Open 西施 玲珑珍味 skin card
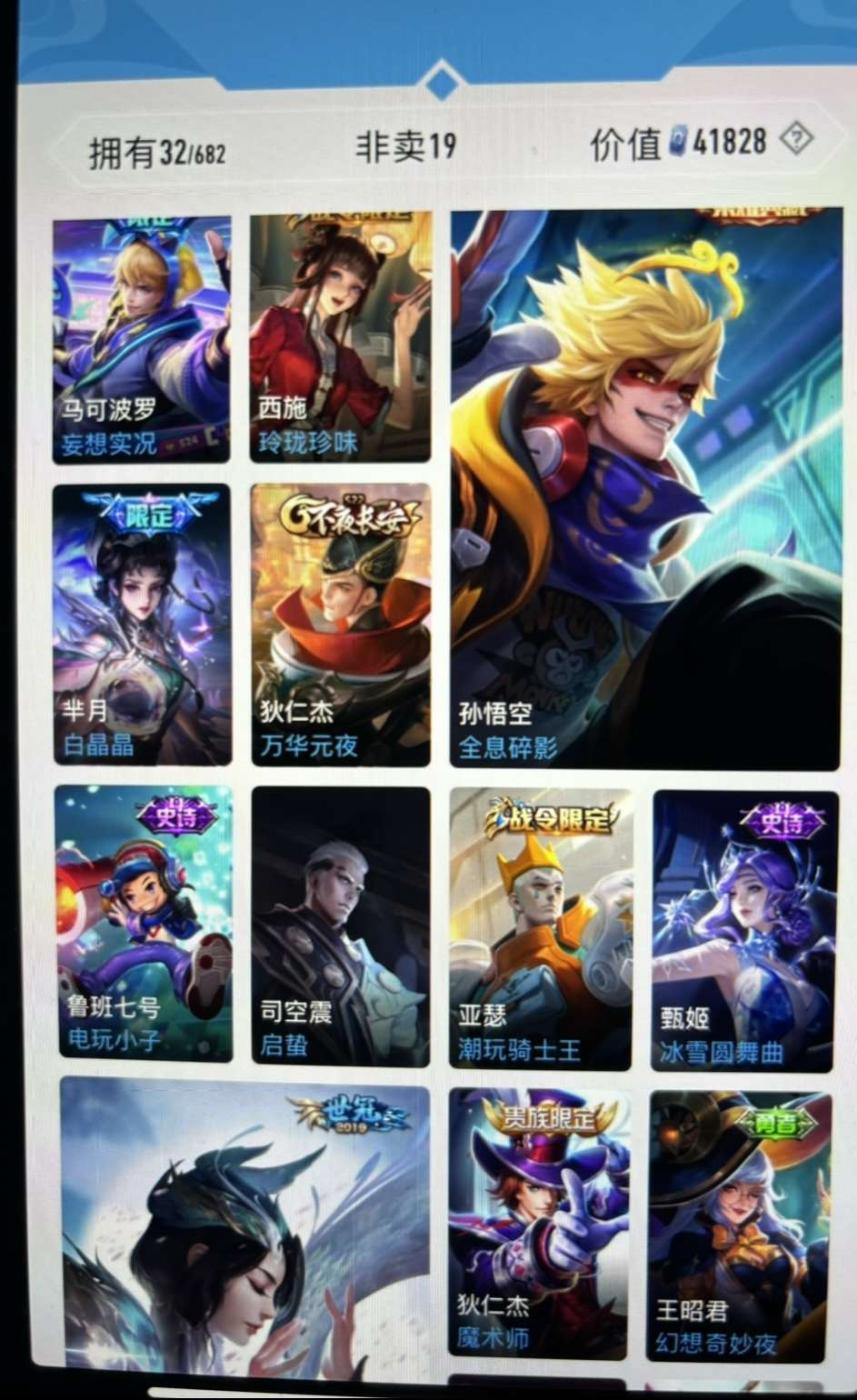The width and height of the screenshot is (857, 1400). coord(341,338)
